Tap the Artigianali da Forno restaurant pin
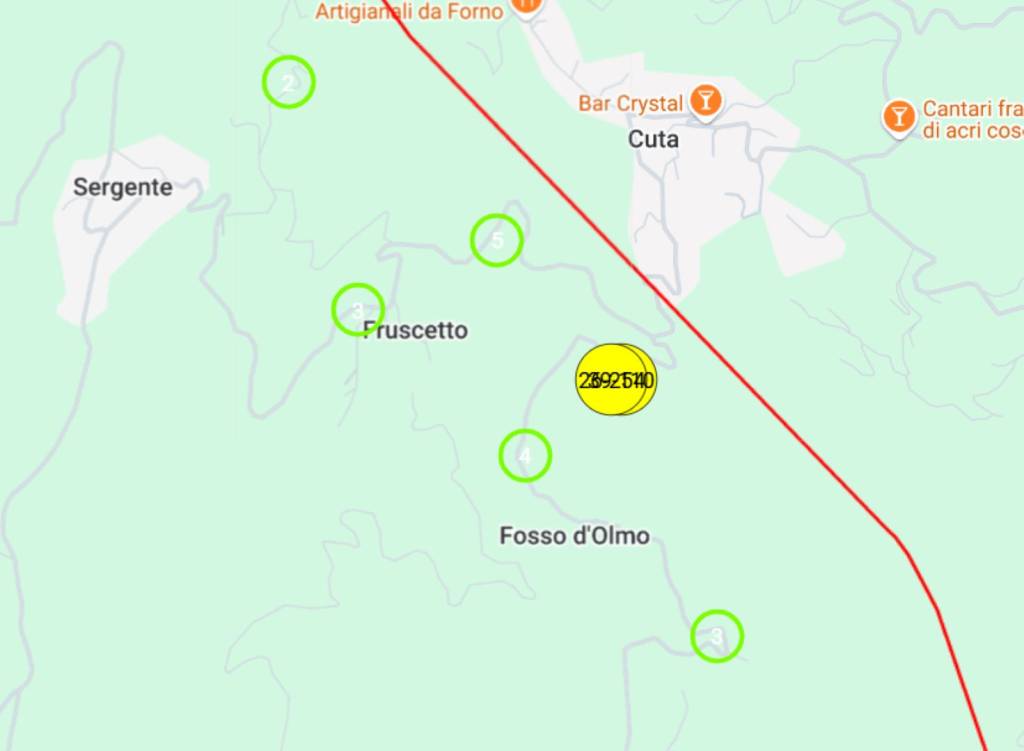The image size is (1024, 751). coord(526,5)
